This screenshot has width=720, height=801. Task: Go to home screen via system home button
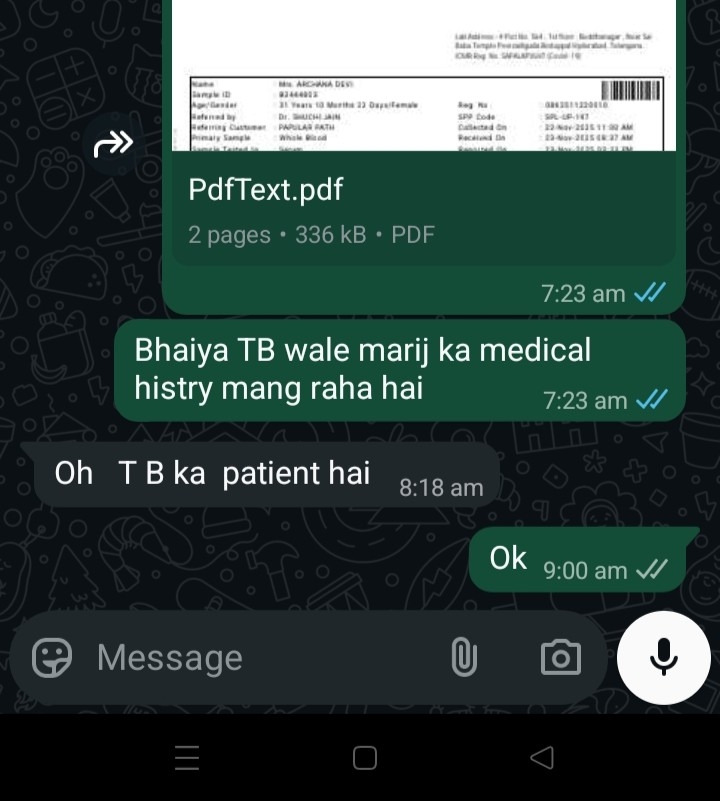click(x=365, y=758)
